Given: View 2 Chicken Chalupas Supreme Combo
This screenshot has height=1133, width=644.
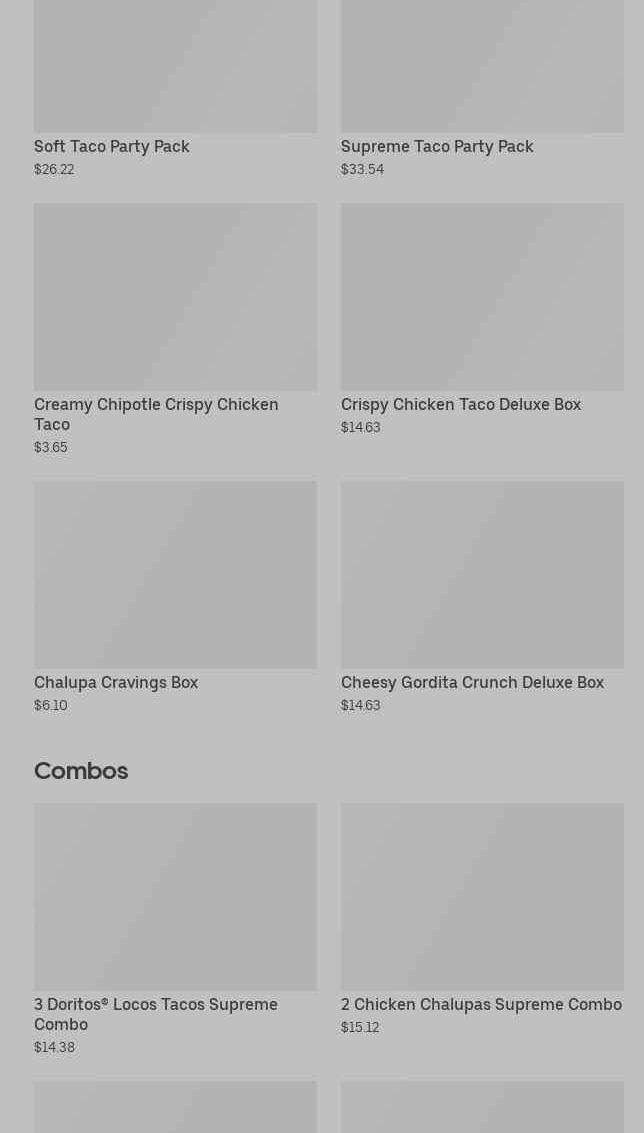Looking at the screenshot, I should [482, 919].
